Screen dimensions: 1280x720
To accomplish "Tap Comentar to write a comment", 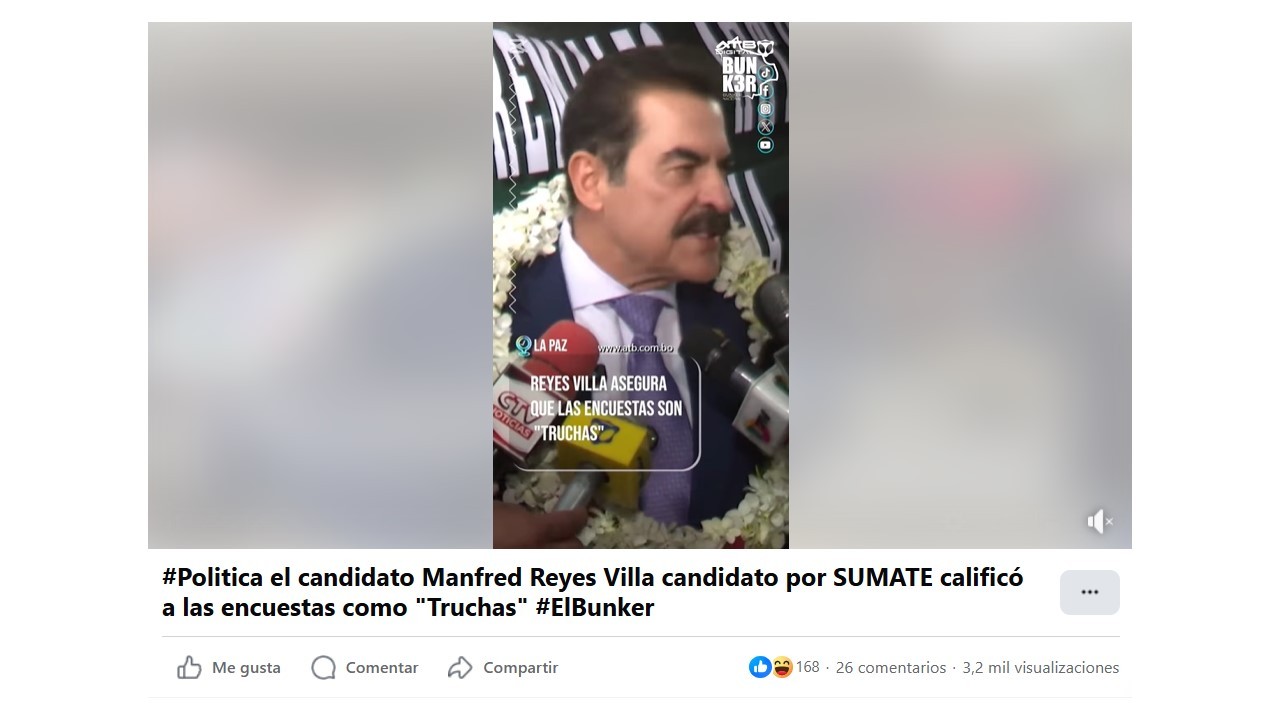I will (365, 668).
